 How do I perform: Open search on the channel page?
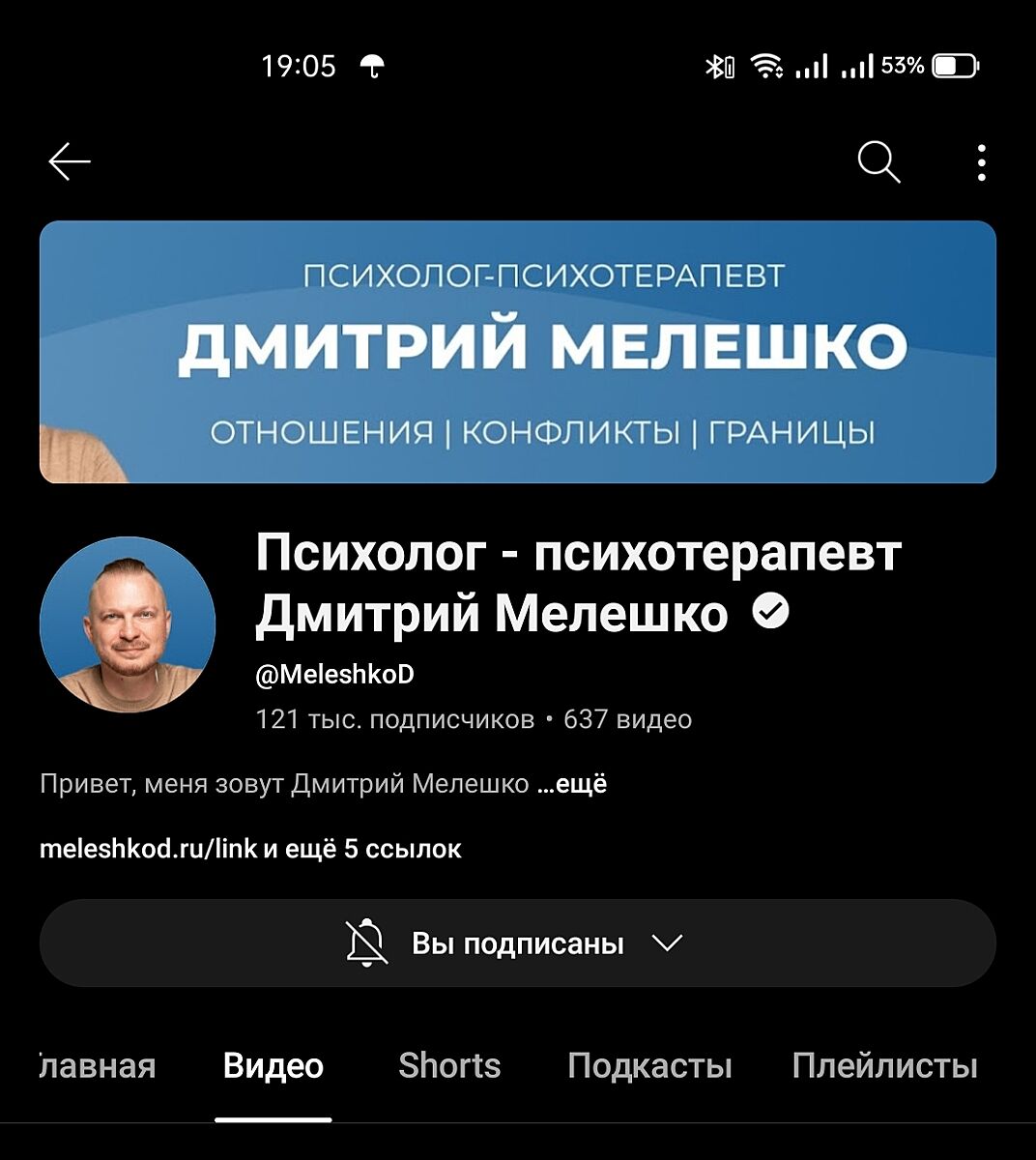coord(878,162)
